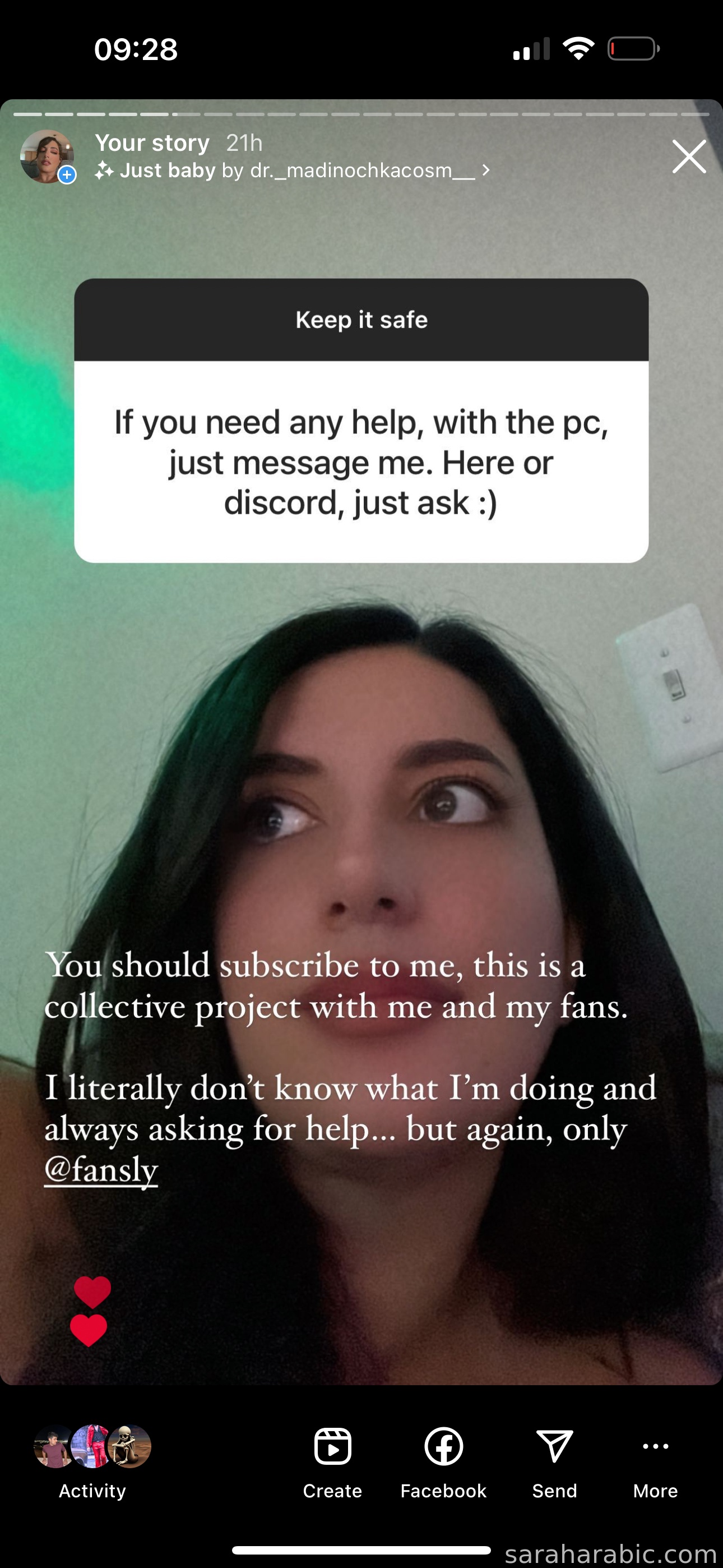
Task: Open the Just baby effect link
Action: click(292, 170)
